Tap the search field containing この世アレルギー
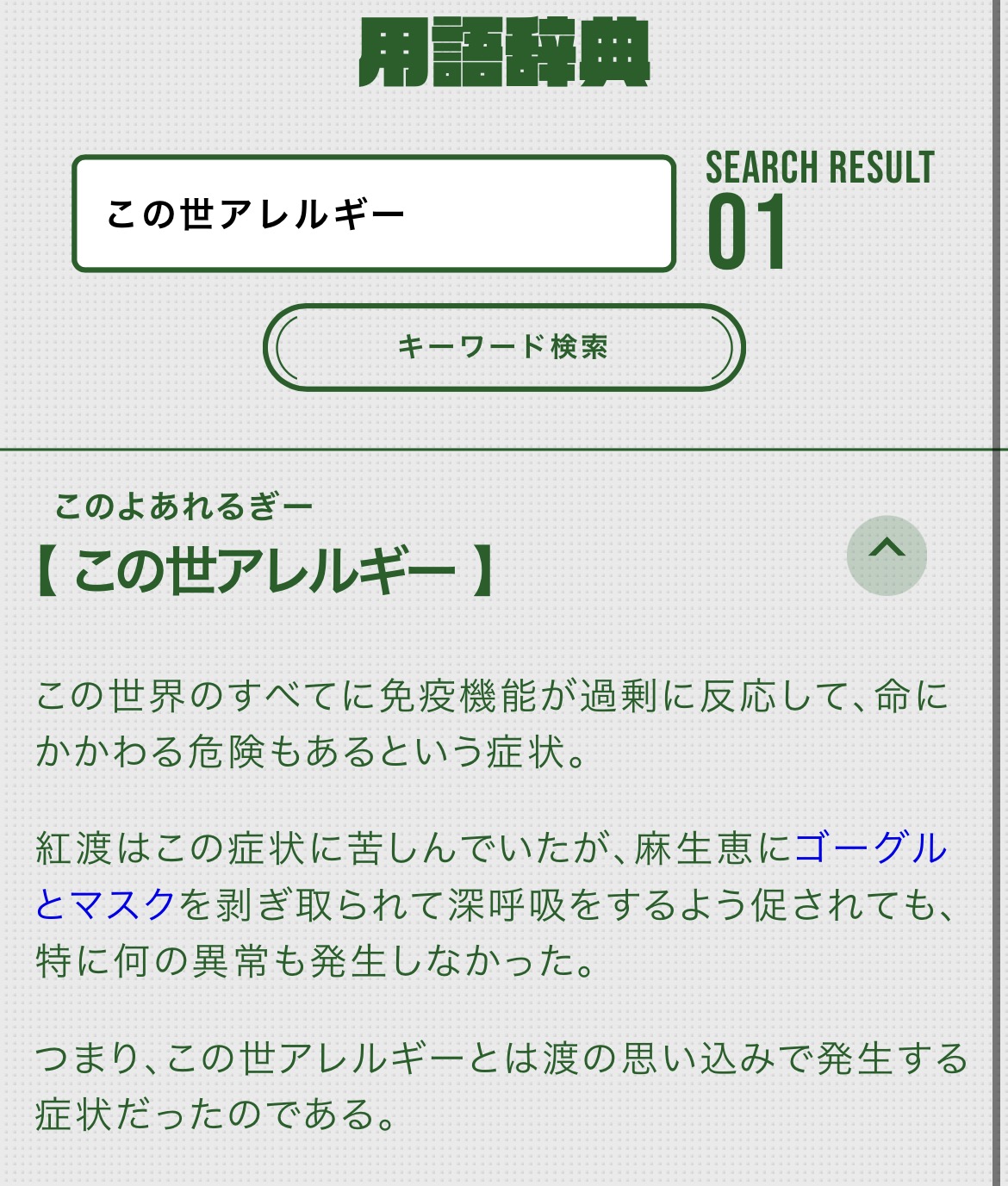This screenshot has width=1008, height=1186. [x=373, y=214]
